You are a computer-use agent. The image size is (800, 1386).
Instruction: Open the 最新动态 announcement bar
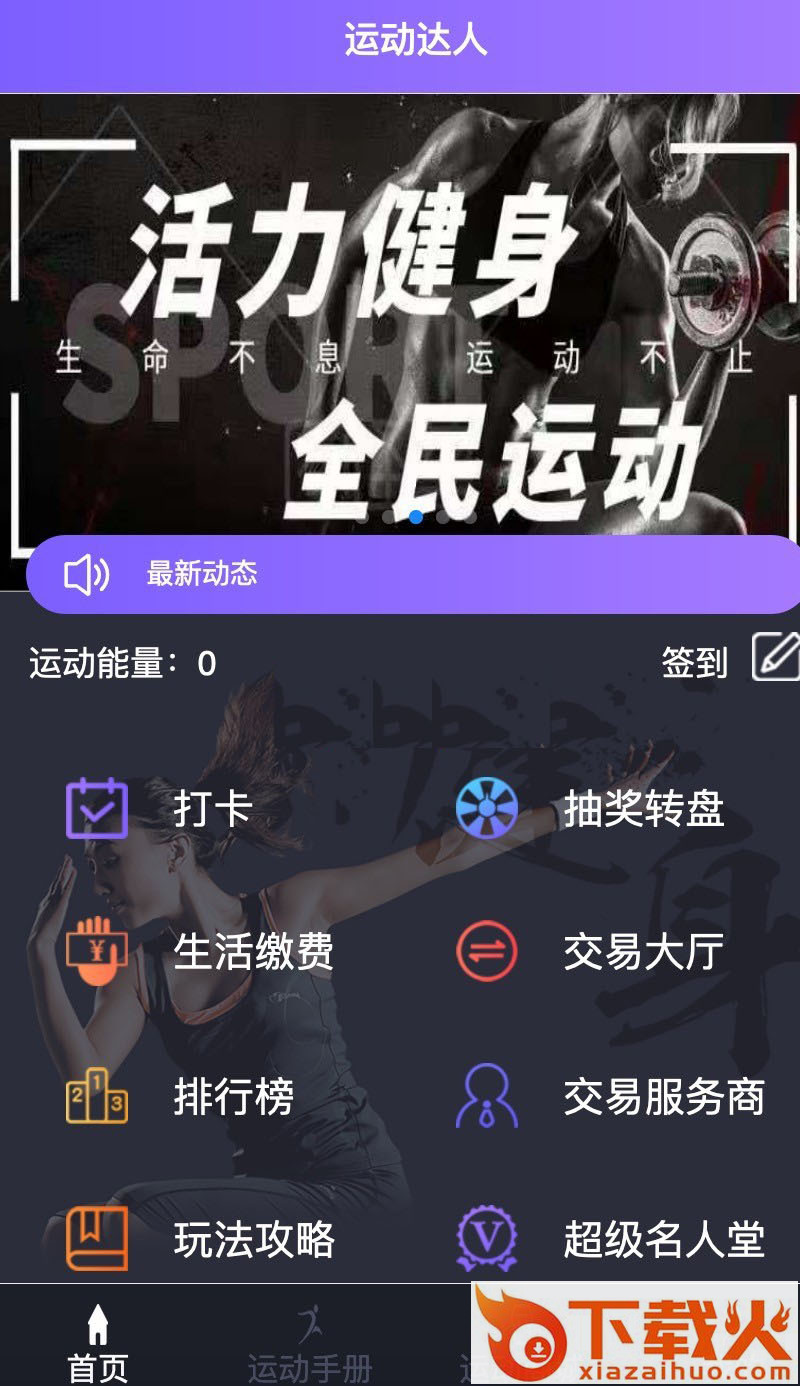coord(400,574)
